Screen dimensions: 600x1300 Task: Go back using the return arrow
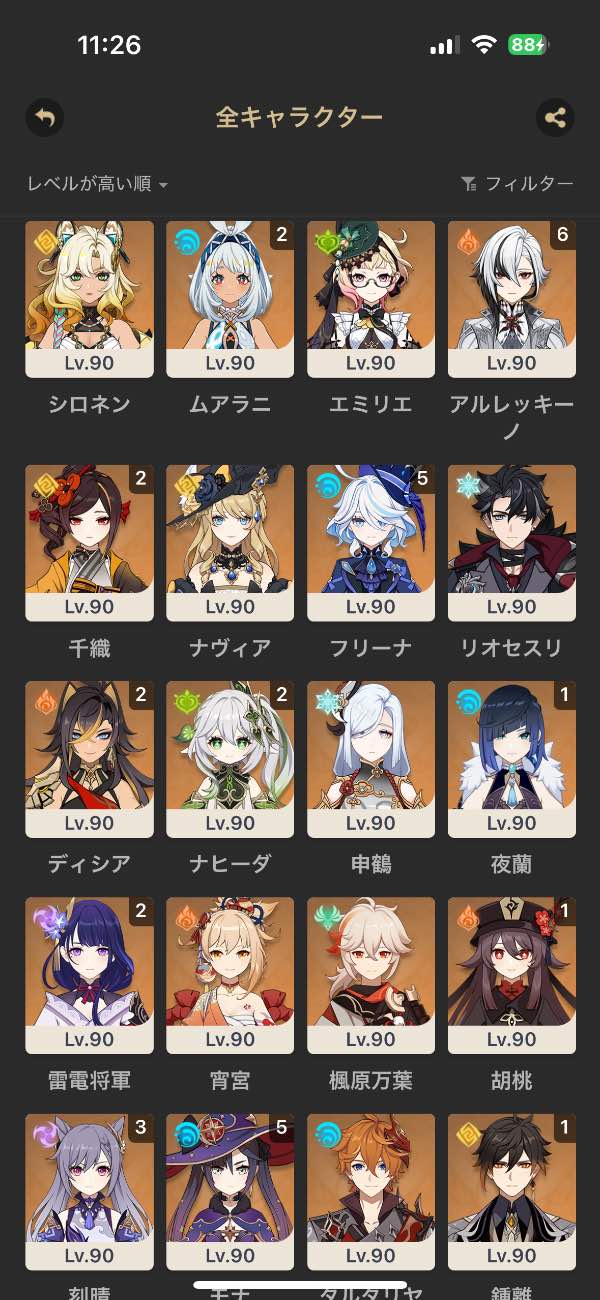[44, 118]
